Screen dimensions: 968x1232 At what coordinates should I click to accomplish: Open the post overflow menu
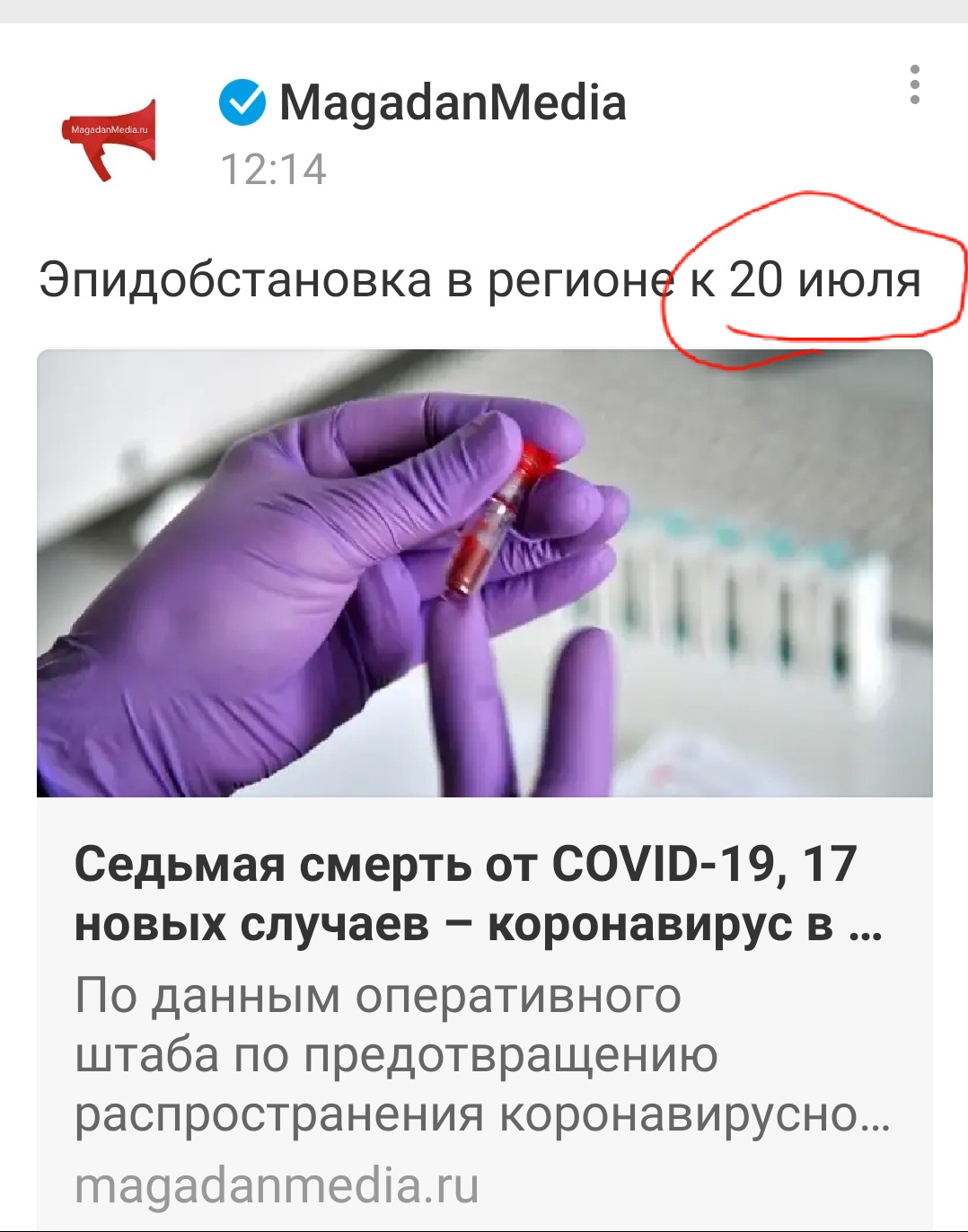[x=914, y=84]
